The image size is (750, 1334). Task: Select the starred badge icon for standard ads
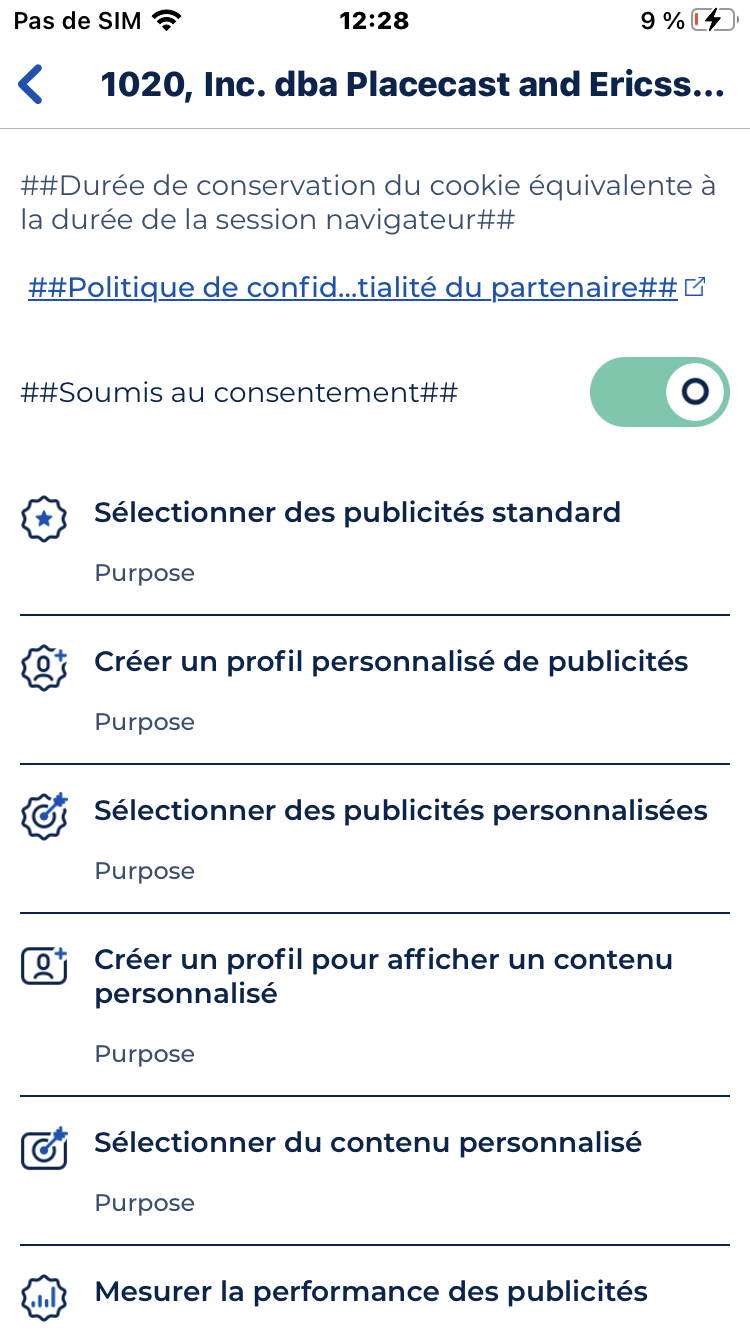44,517
